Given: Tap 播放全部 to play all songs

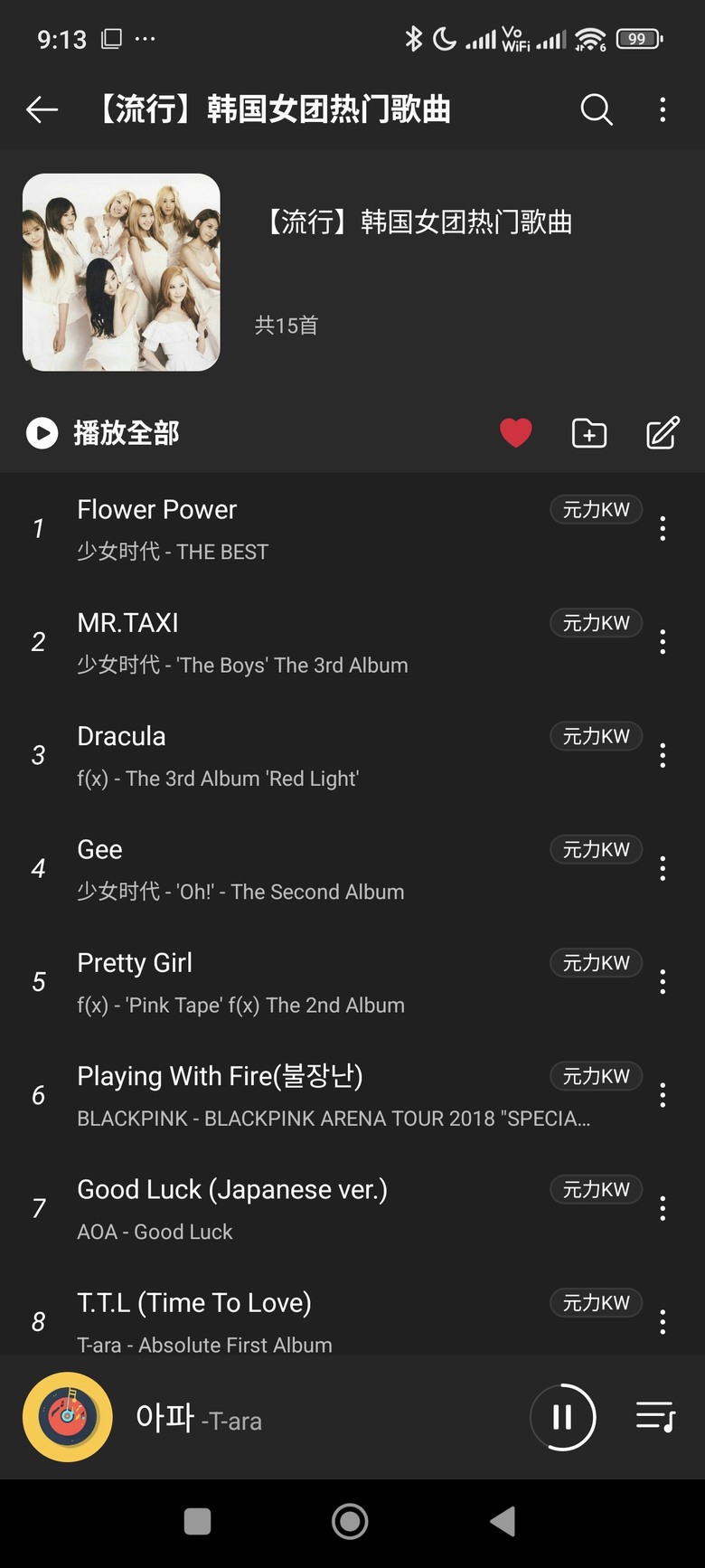Looking at the screenshot, I should click(x=103, y=433).
